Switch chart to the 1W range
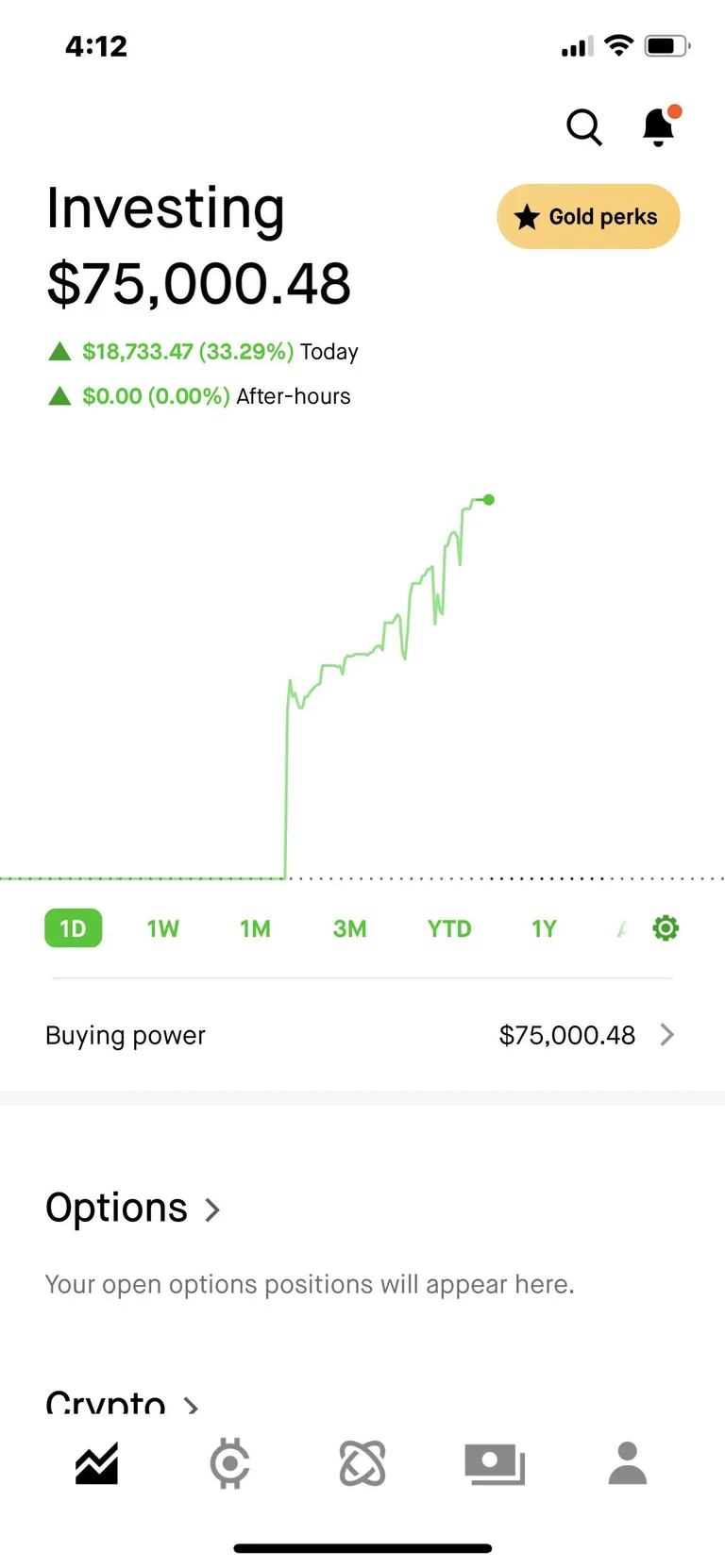The width and height of the screenshot is (725, 1568). pyautogui.click(x=162, y=928)
